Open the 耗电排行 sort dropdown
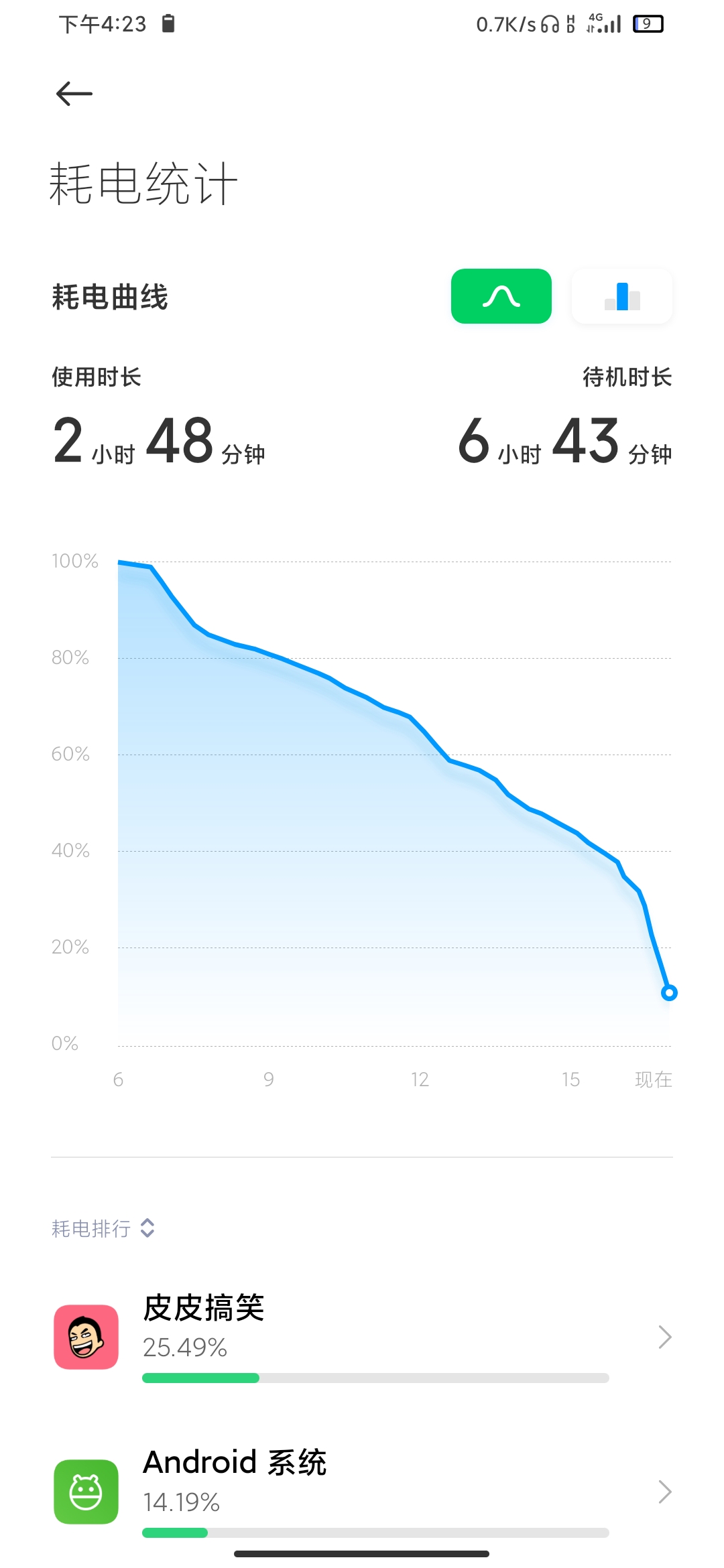Viewport: 724px width, 1568px height. click(103, 1228)
